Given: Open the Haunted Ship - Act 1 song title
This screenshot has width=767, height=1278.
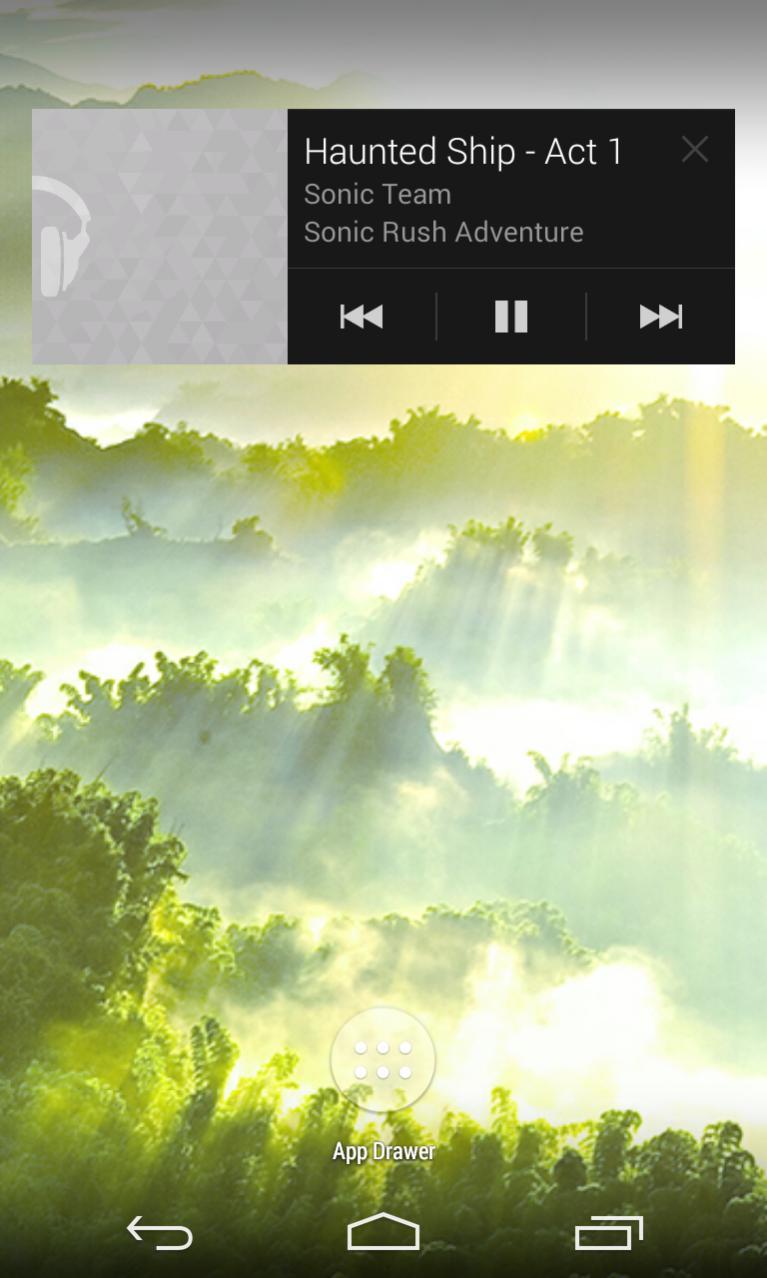Looking at the screenshot, I should [x=463, y=152].
